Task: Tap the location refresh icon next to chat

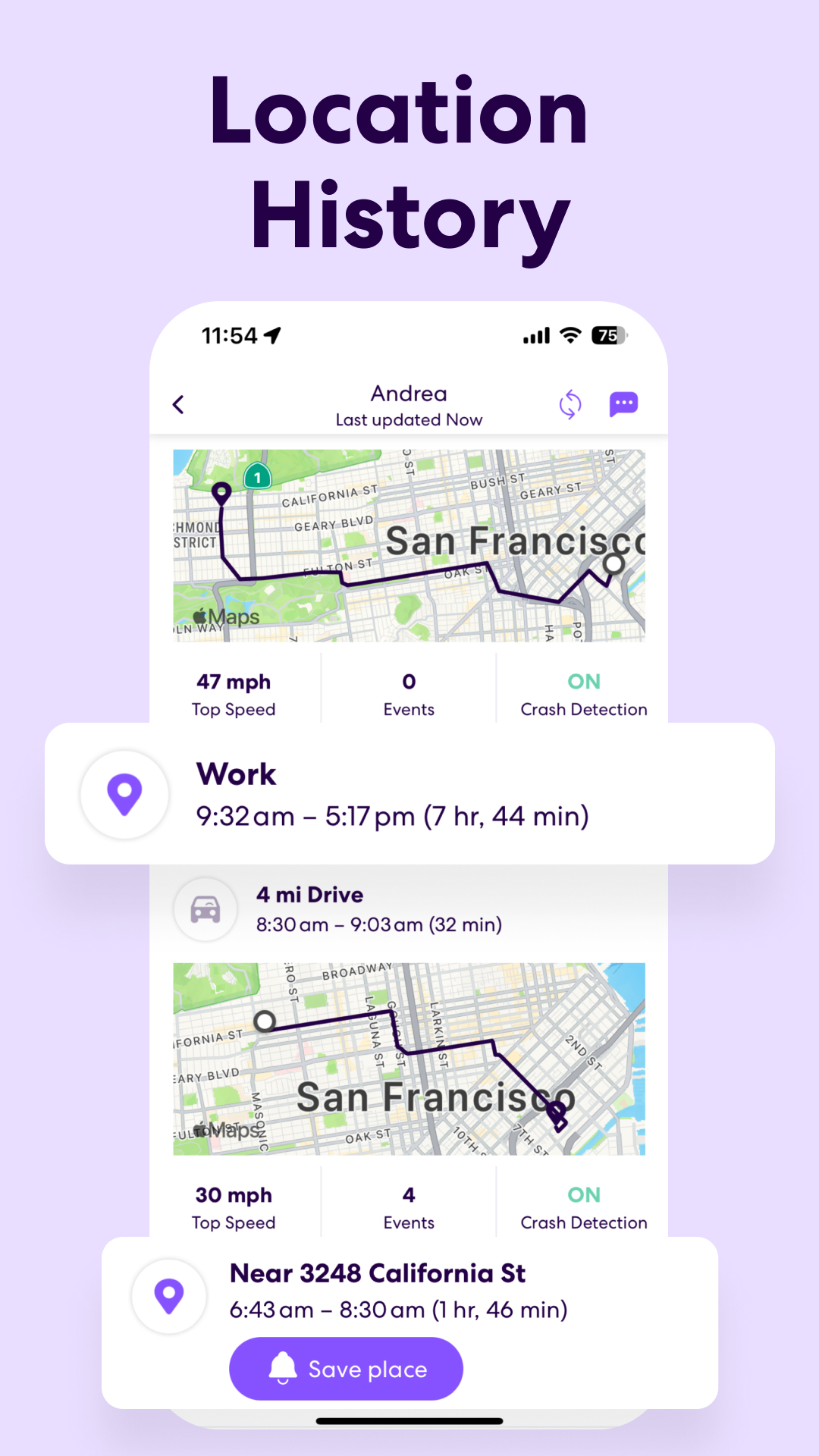Action: pos(570,403)
